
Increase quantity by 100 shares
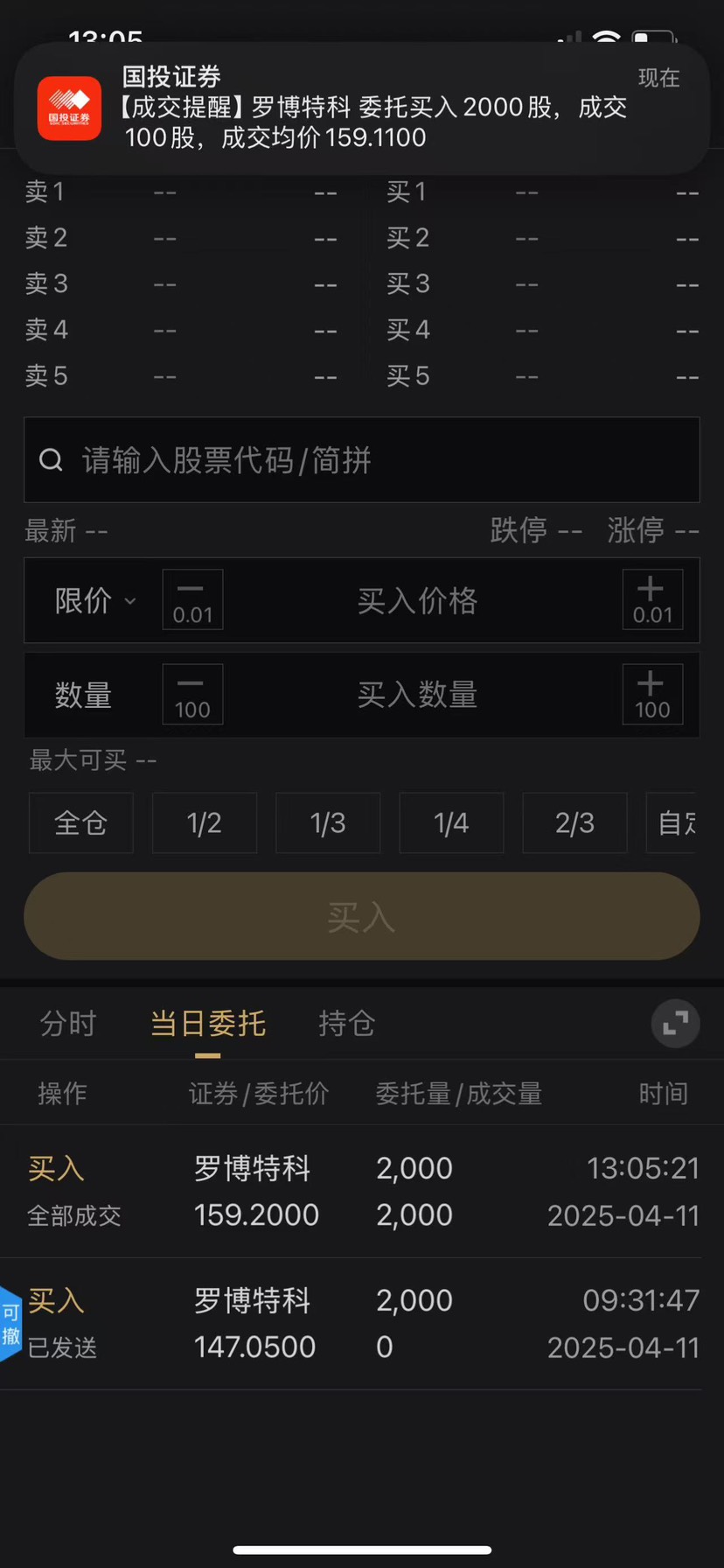(652, 695)
